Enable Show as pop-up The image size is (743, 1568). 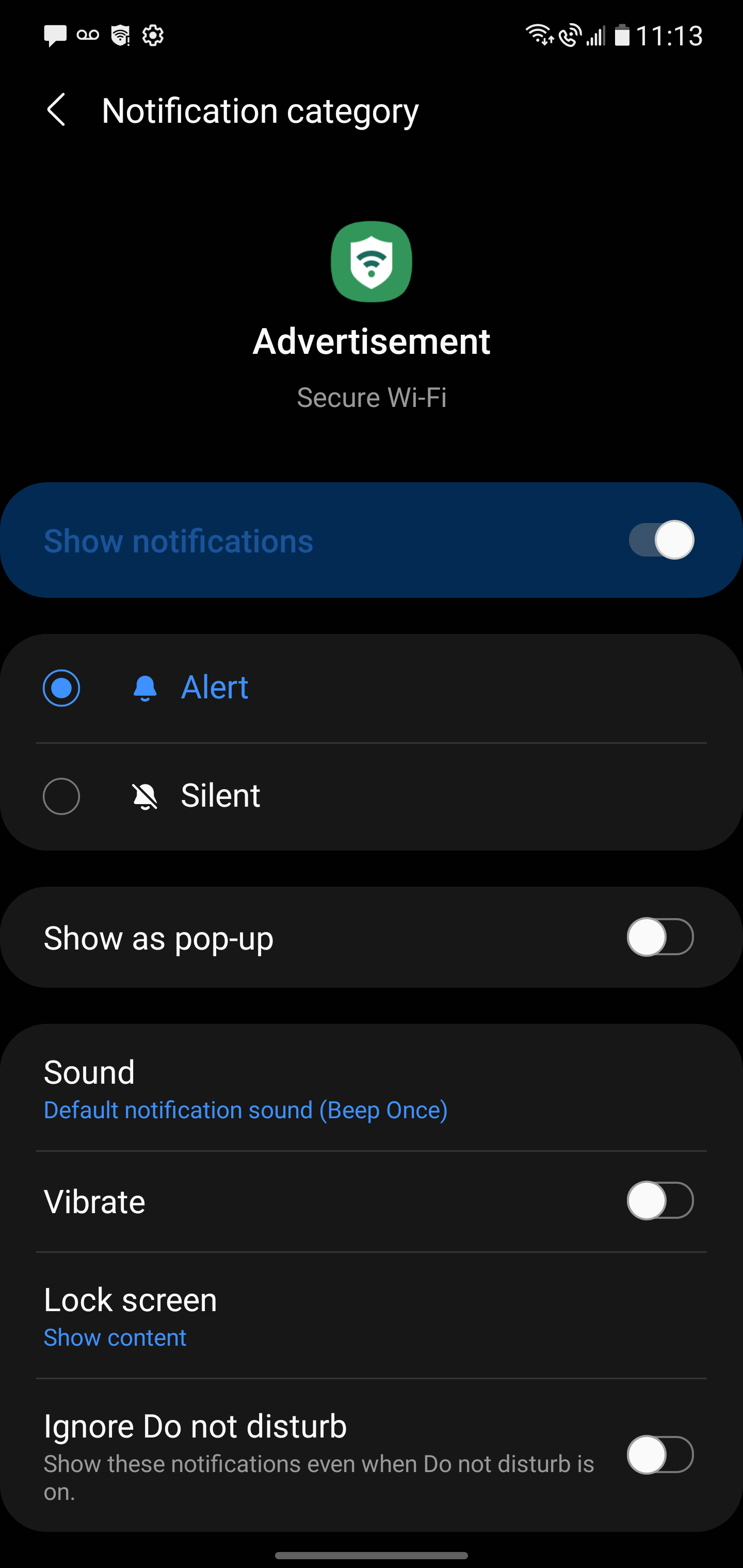[x=660, y=937]
